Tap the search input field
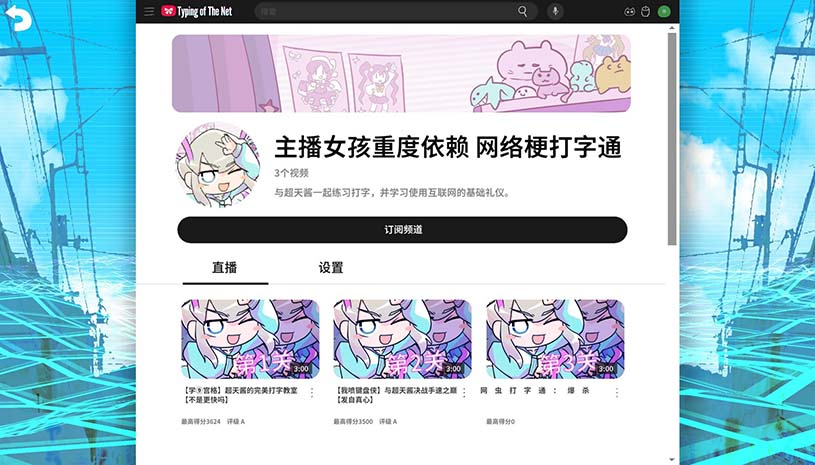 [385, 11]
